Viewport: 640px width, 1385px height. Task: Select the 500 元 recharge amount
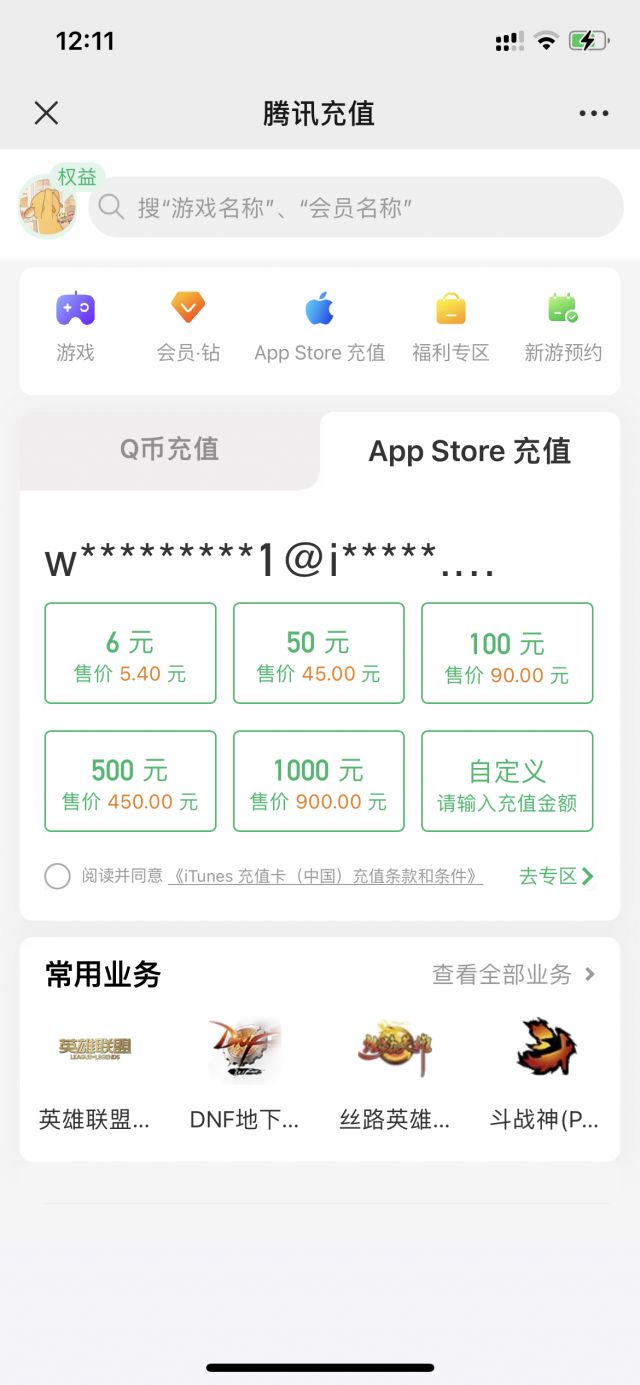(x=130, y=781)
